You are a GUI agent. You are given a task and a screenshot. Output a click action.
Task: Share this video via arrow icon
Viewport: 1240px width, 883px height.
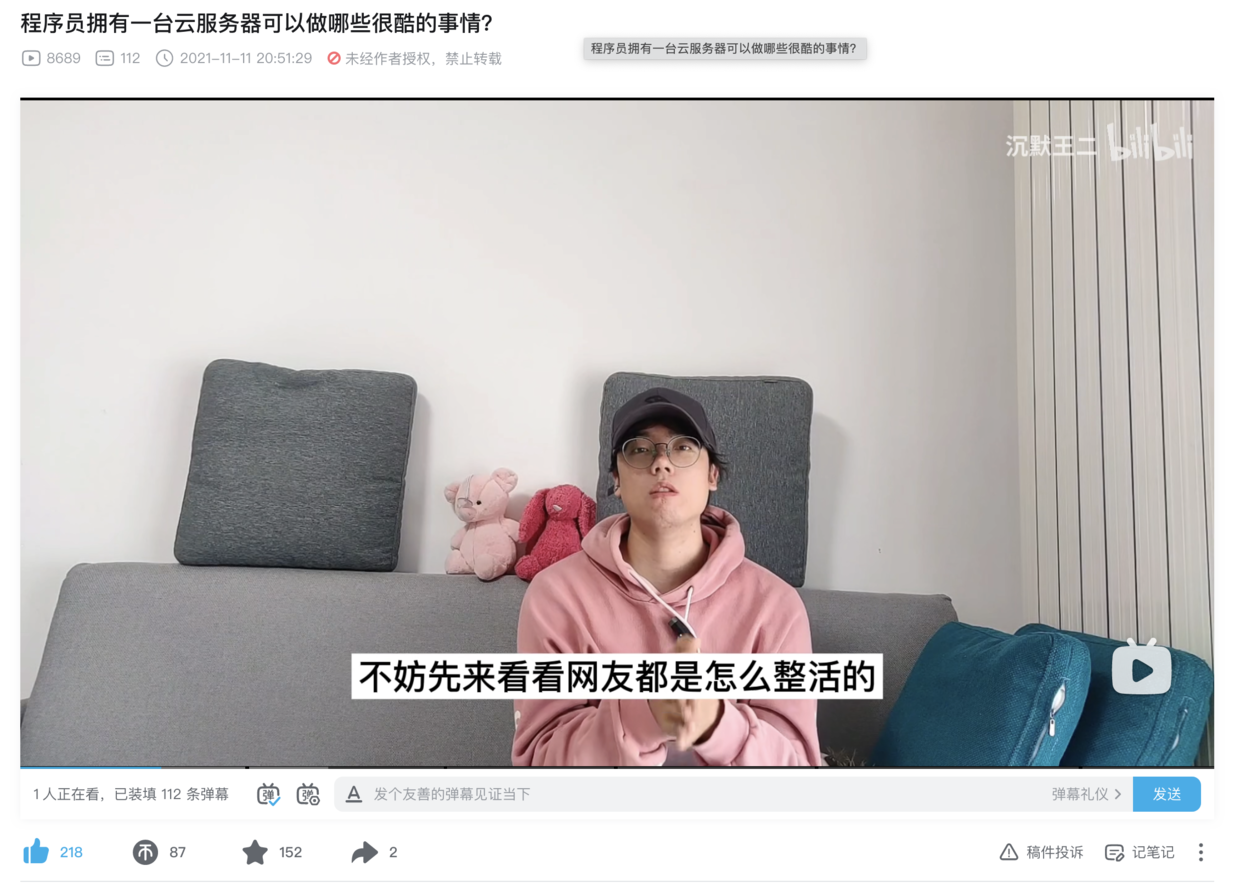pos(364,852)
